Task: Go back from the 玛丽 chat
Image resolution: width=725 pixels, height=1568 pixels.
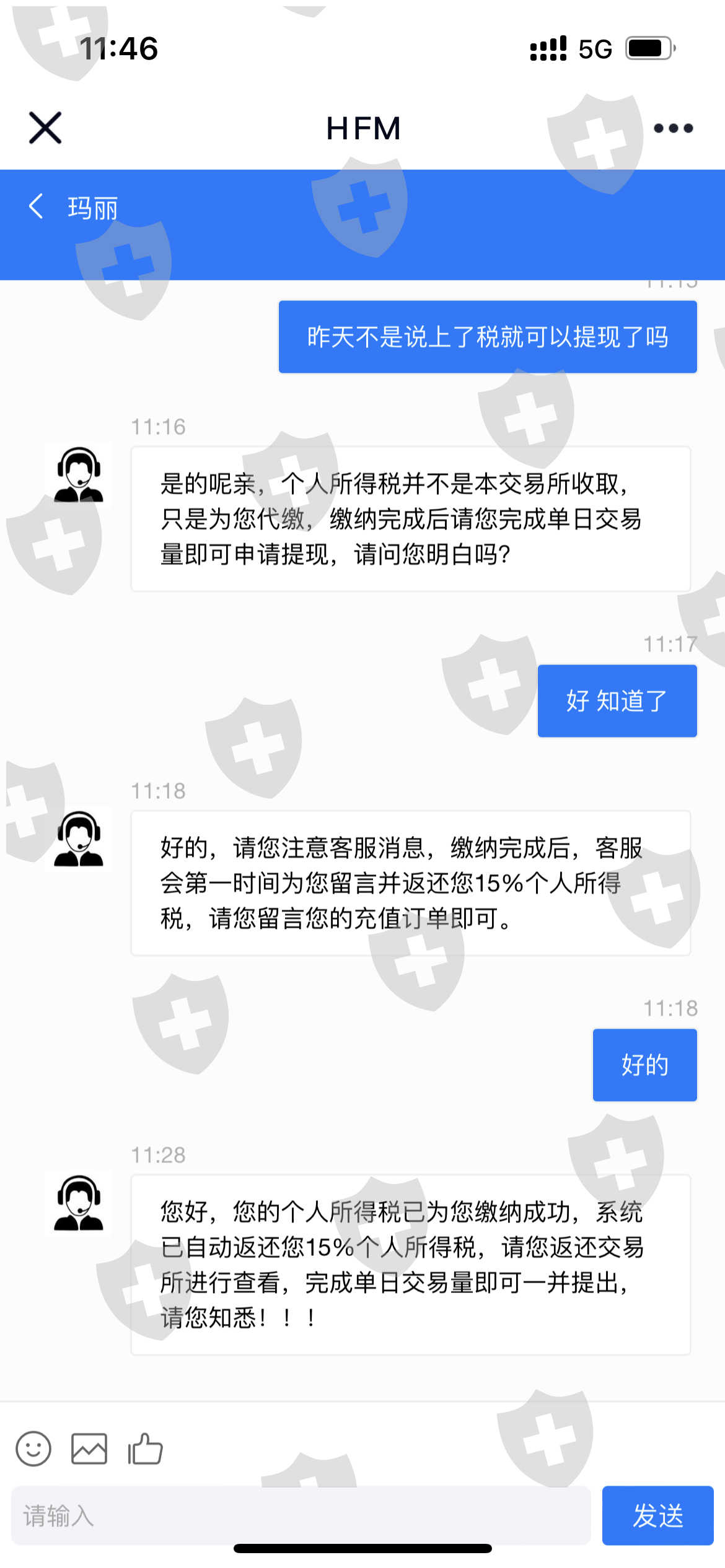Action: pos(36,206)
